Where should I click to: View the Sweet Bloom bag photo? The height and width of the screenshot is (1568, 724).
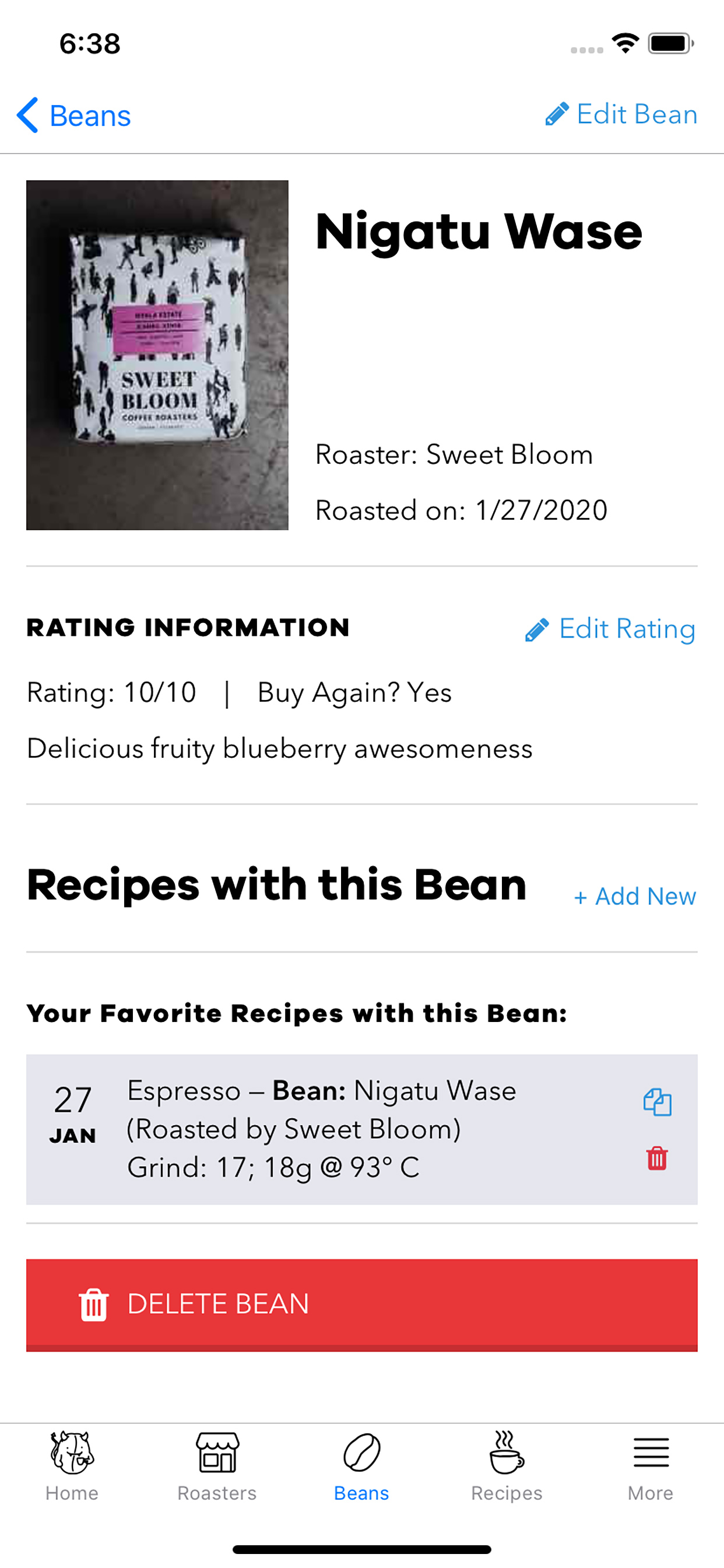click(x=157, y=354)
